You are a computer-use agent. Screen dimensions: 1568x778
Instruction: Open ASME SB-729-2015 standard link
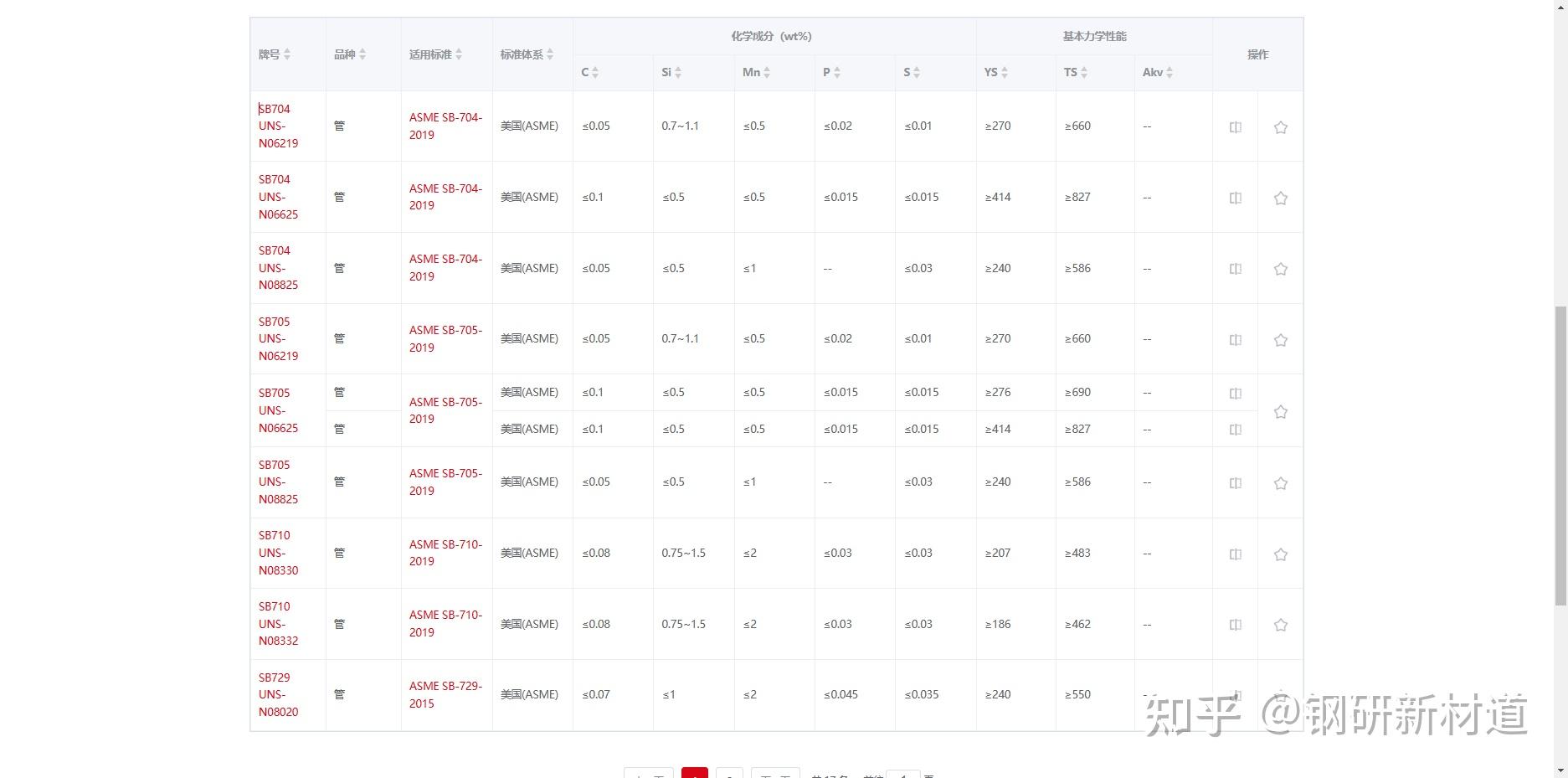(x=445, y=694)
